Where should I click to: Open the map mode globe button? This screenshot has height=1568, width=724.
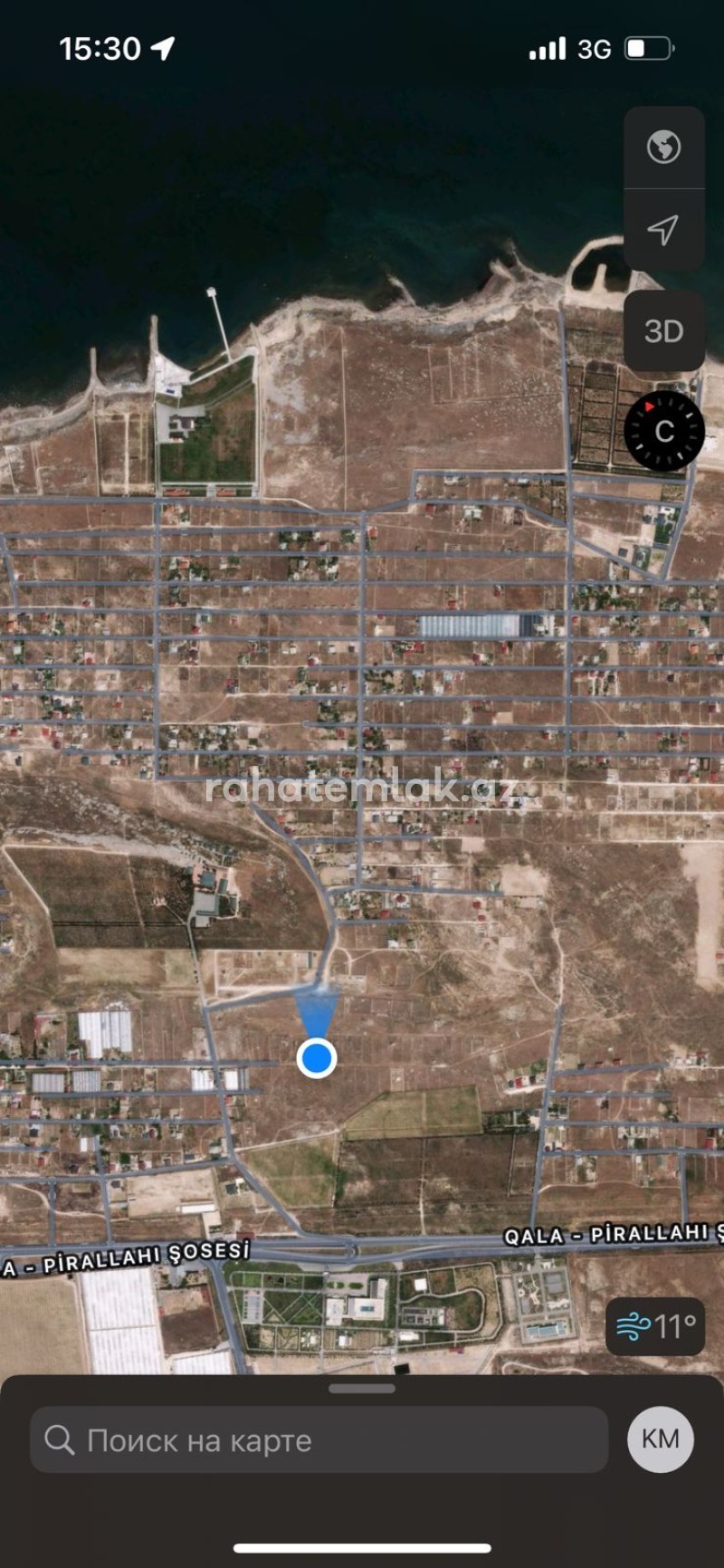pos(664,147)
